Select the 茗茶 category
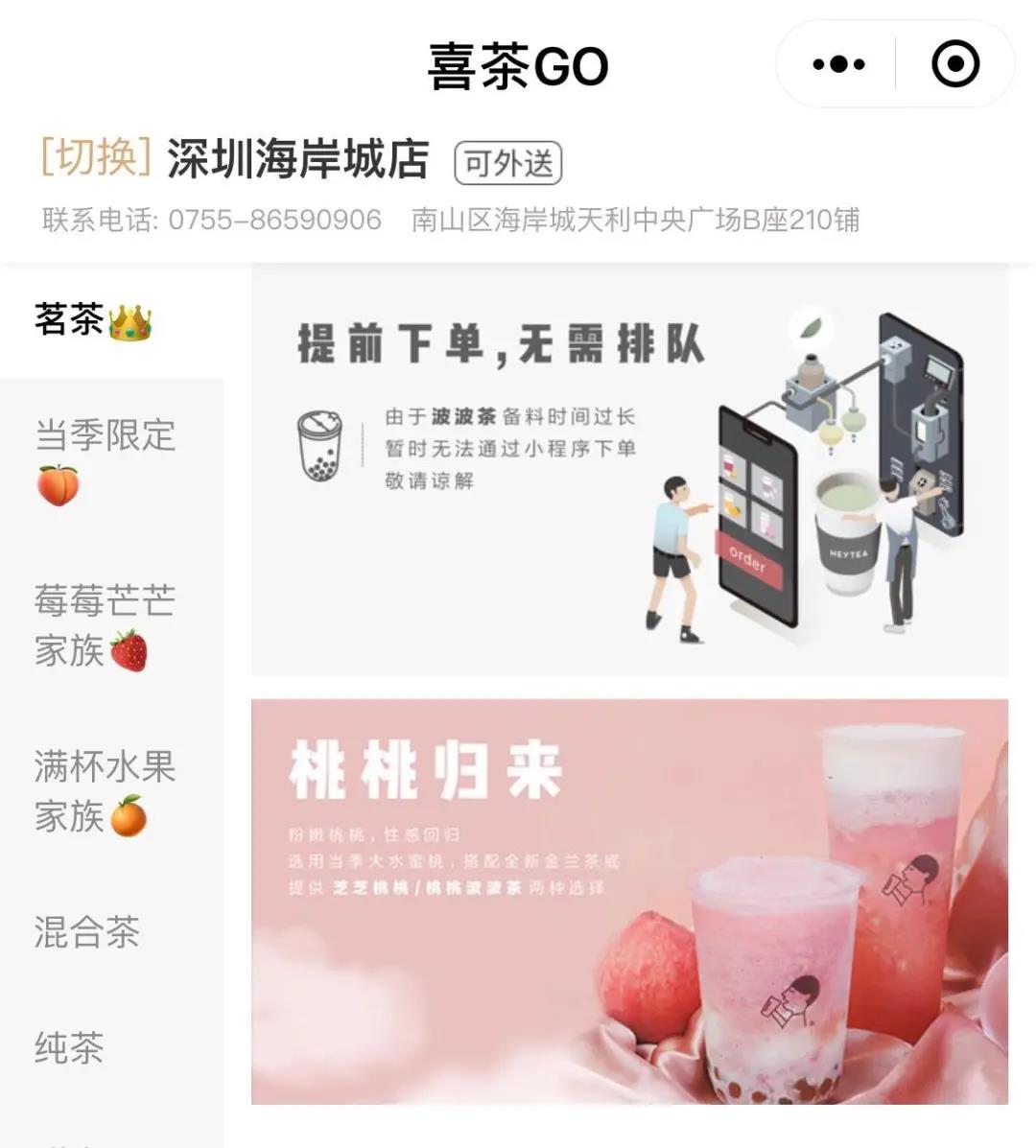Image resolution: width=1036 pixels, height=1148 pixels. [x=94, y=320]
